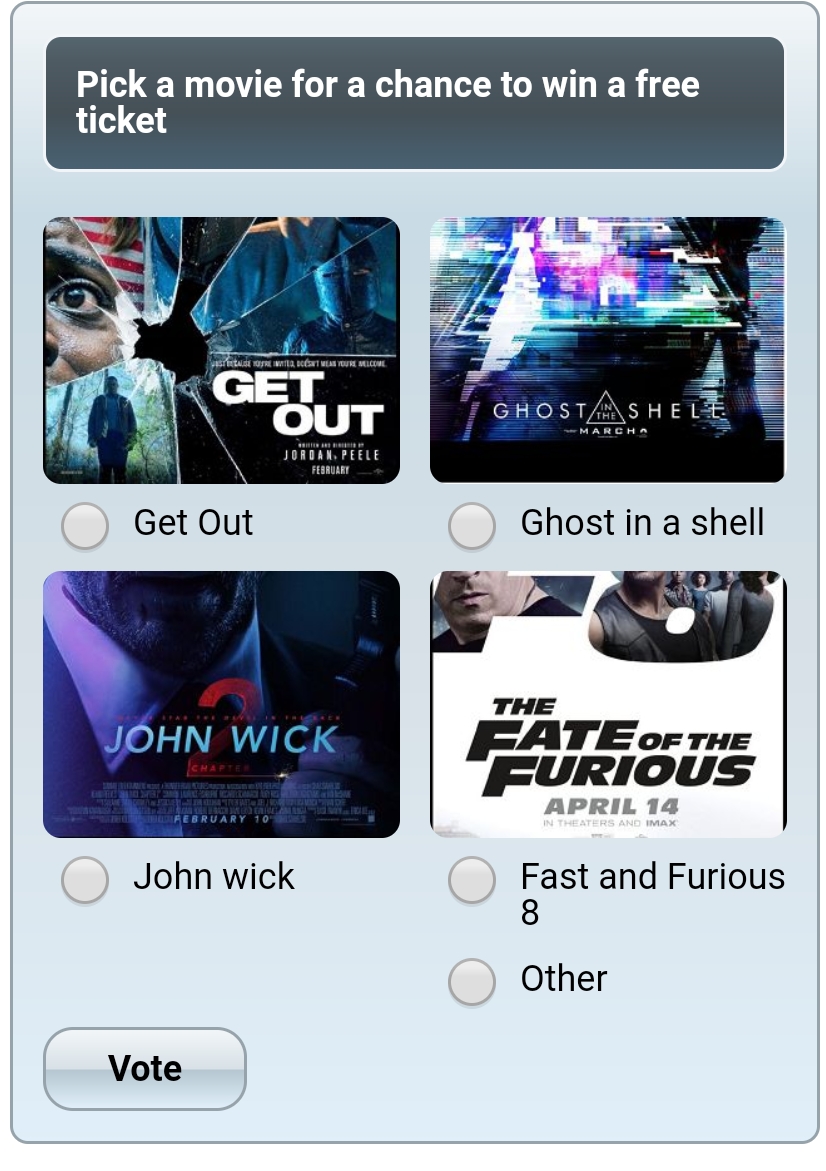Viewport: 826px width, 1171px height.
Task: Submit your choice with the Vote button
Action: click(145, 1068)
